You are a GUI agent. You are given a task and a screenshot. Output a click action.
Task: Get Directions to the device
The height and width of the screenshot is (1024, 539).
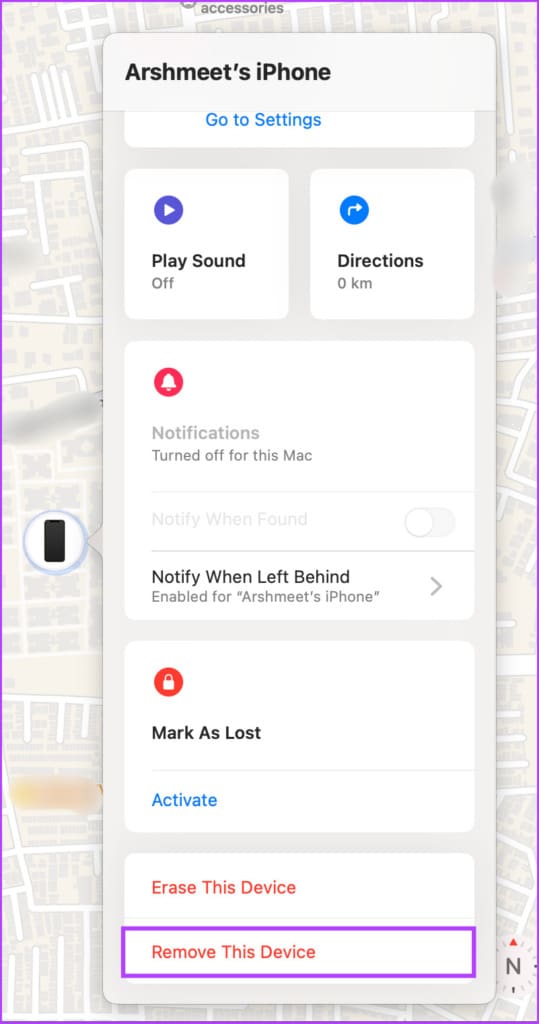pos(392,244)
